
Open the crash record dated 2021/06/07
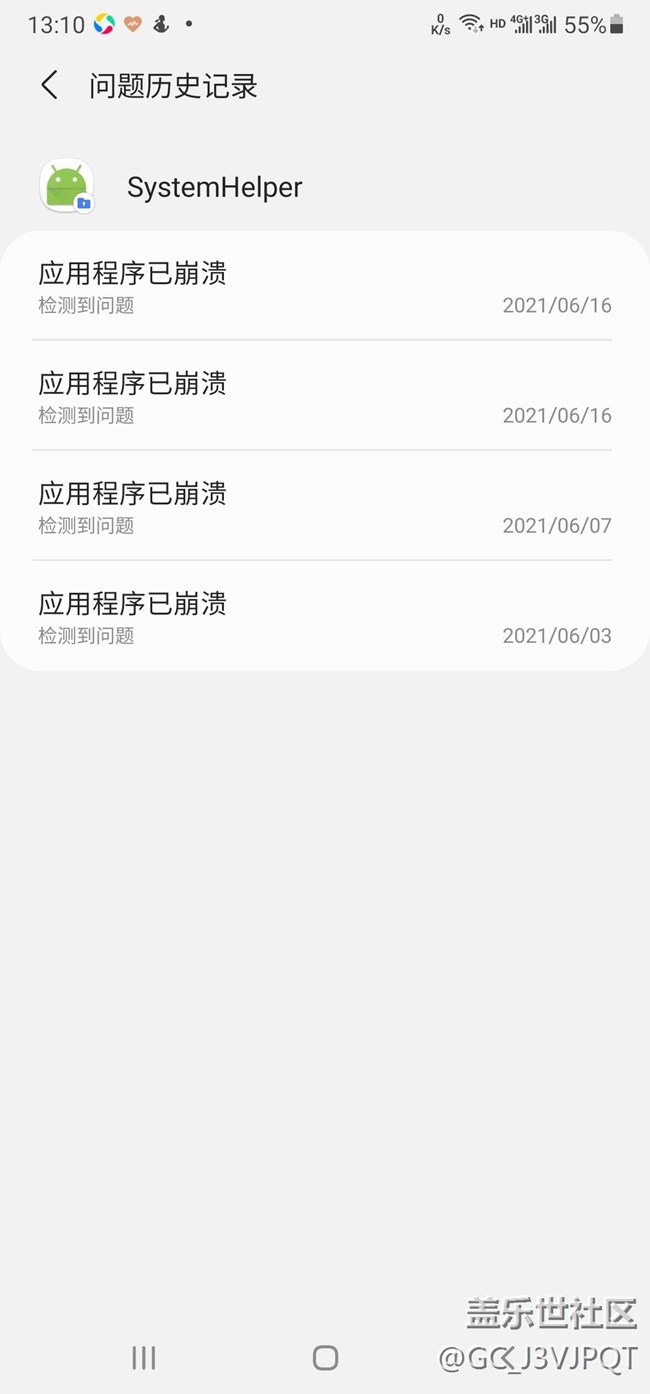coord(325,506)
